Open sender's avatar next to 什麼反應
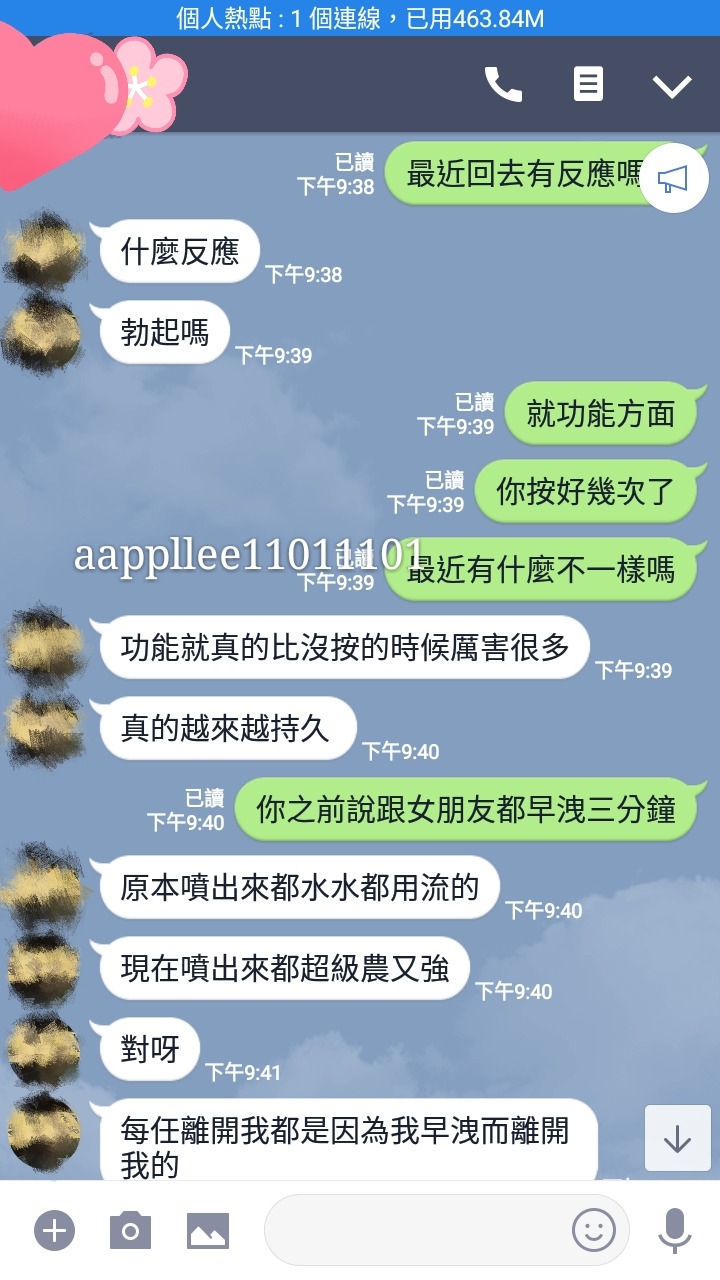 point(45,250)
